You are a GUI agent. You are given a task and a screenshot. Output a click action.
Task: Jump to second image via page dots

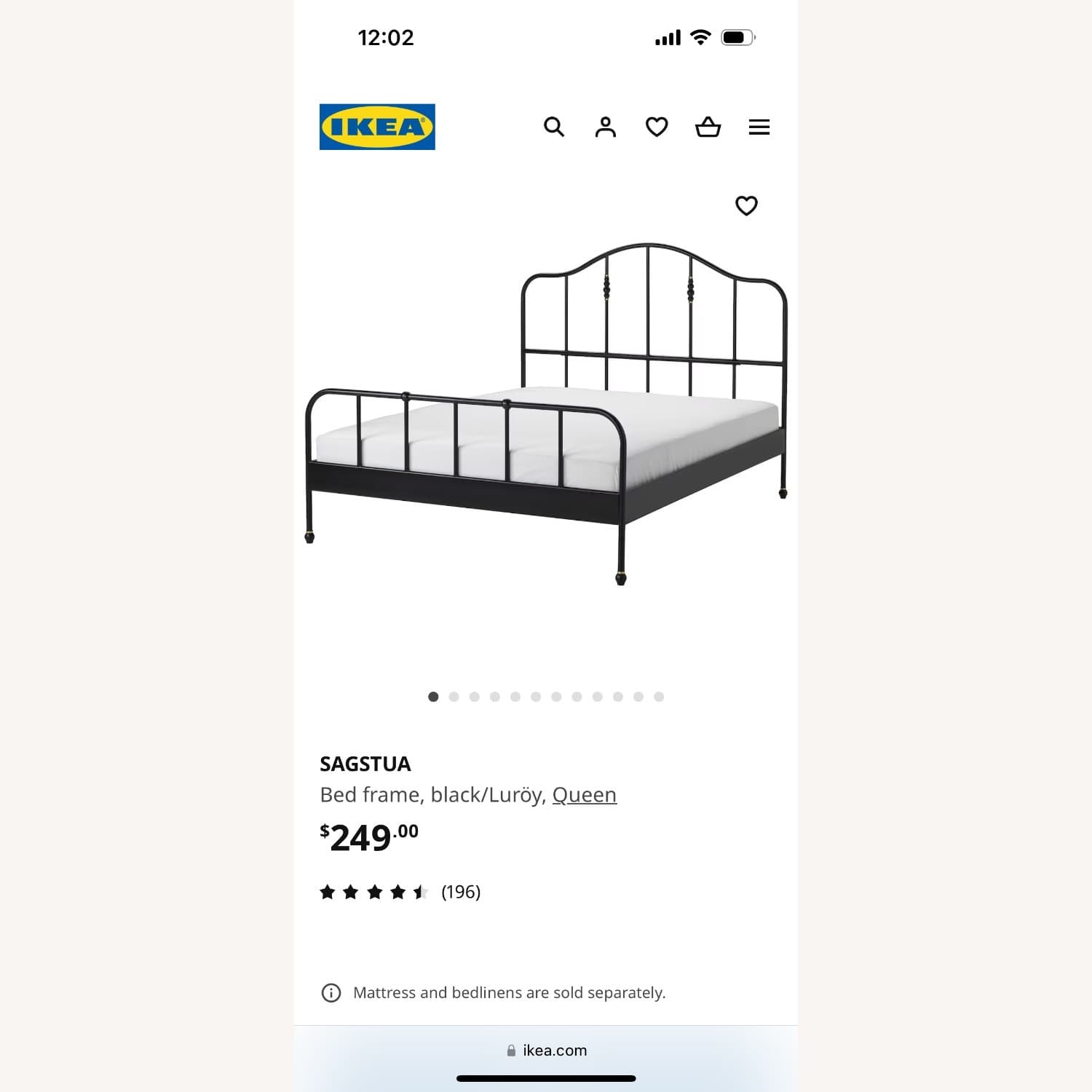(454, 697)
